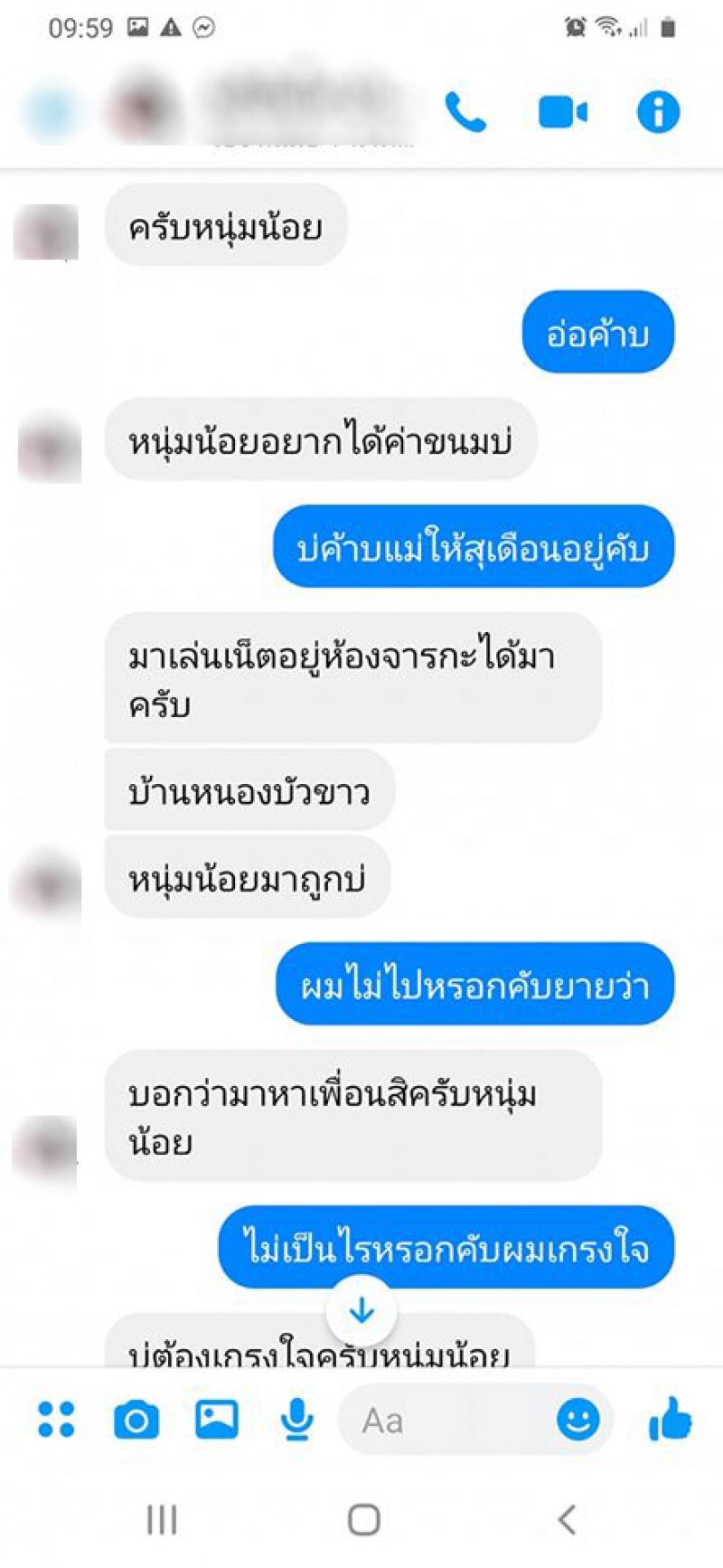Start a video call
723x1568 pixels.
562,113
